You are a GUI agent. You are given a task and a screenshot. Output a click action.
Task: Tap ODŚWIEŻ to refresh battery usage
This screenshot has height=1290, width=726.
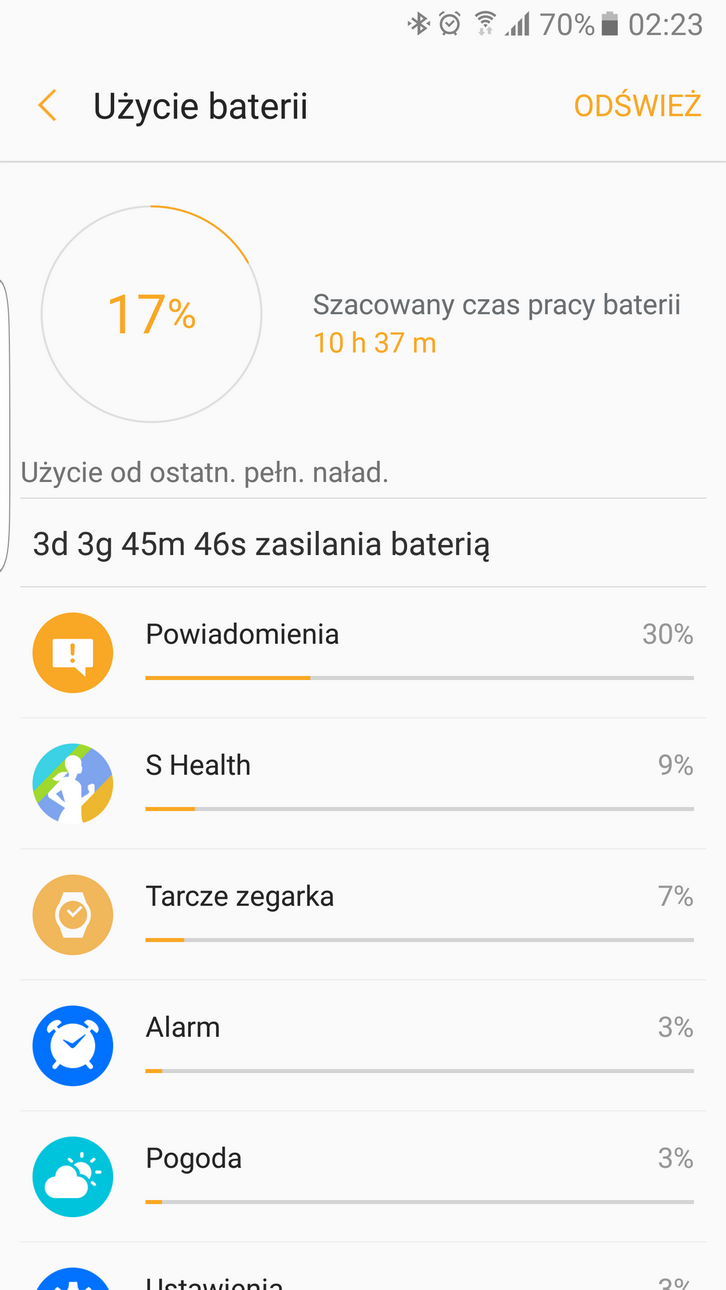[x=637, y=106]
